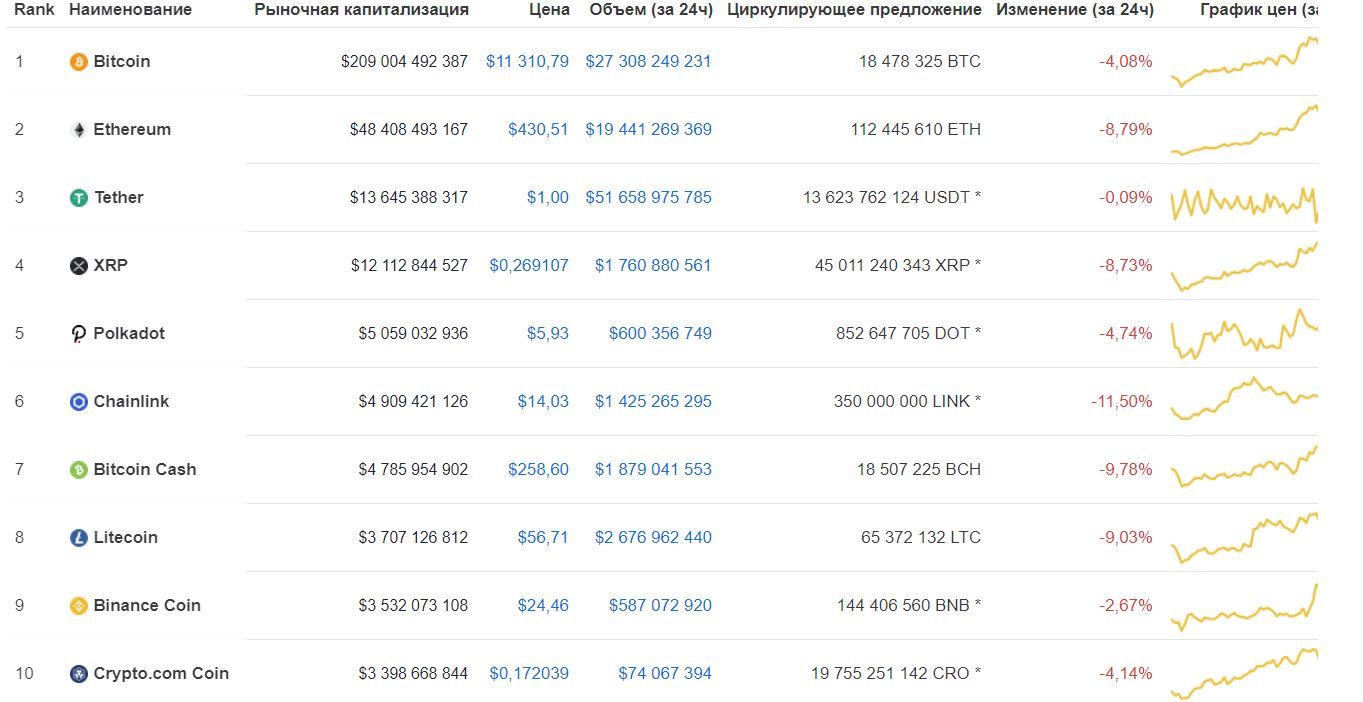
Task: Open Tether's 24h volume $51 658 975 785
Action: 648,197
